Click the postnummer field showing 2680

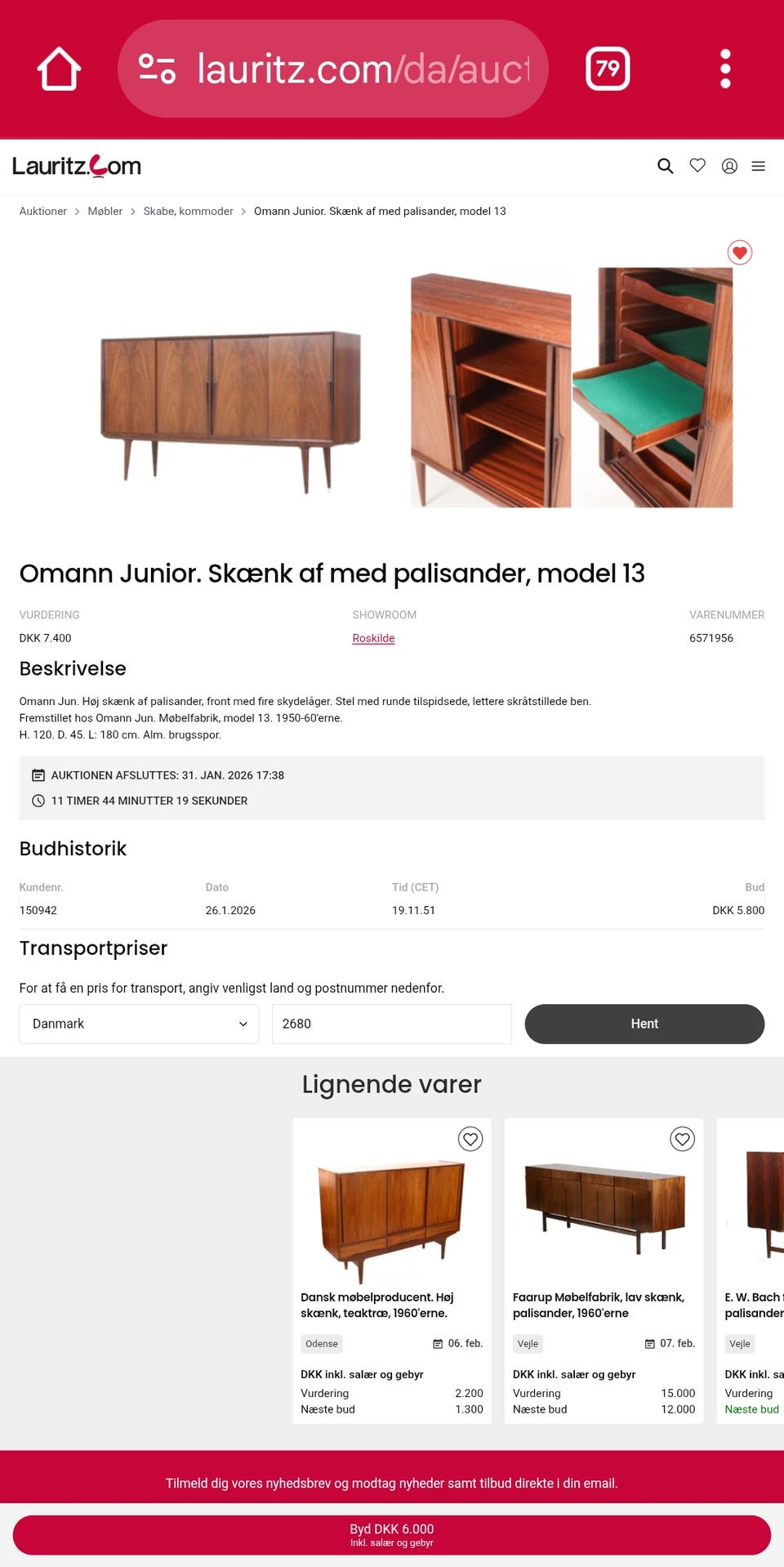coord(391,1023)
